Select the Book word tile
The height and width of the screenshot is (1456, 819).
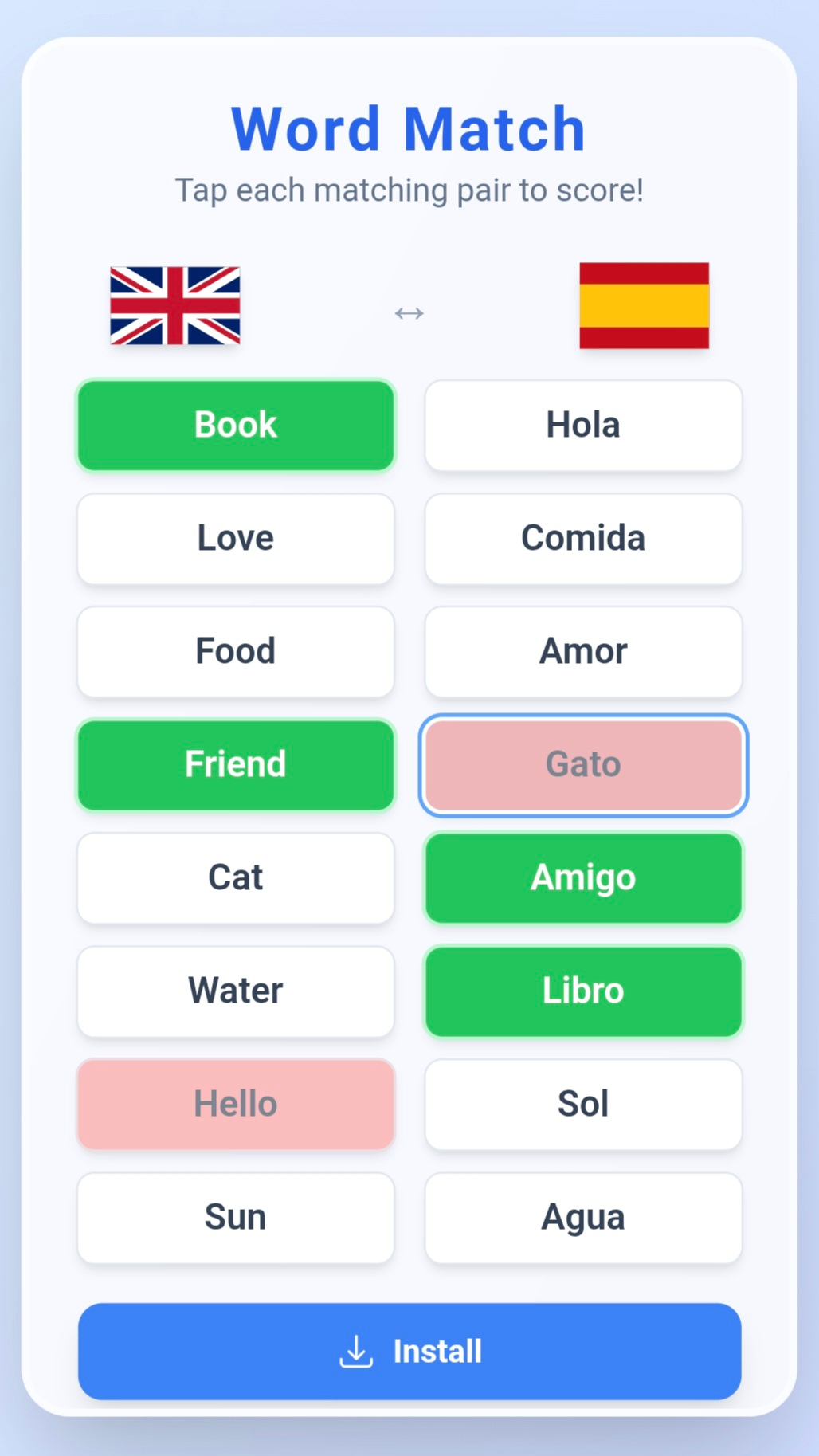click(235, 425)
